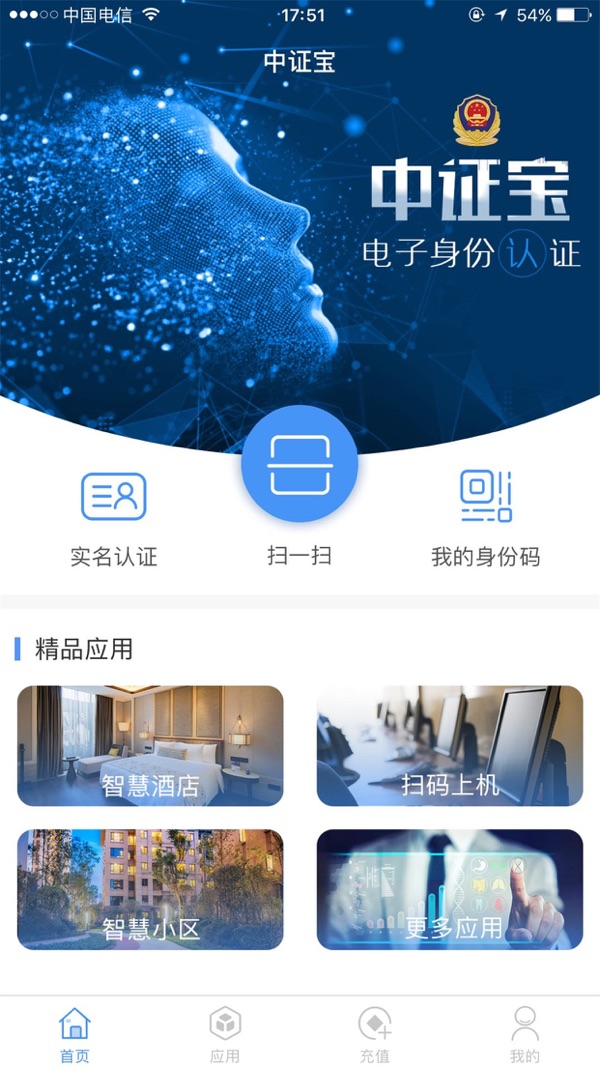600x1067 pixels.
Task: Open the 更多应用 more apps card
Action: click(450, 889)
